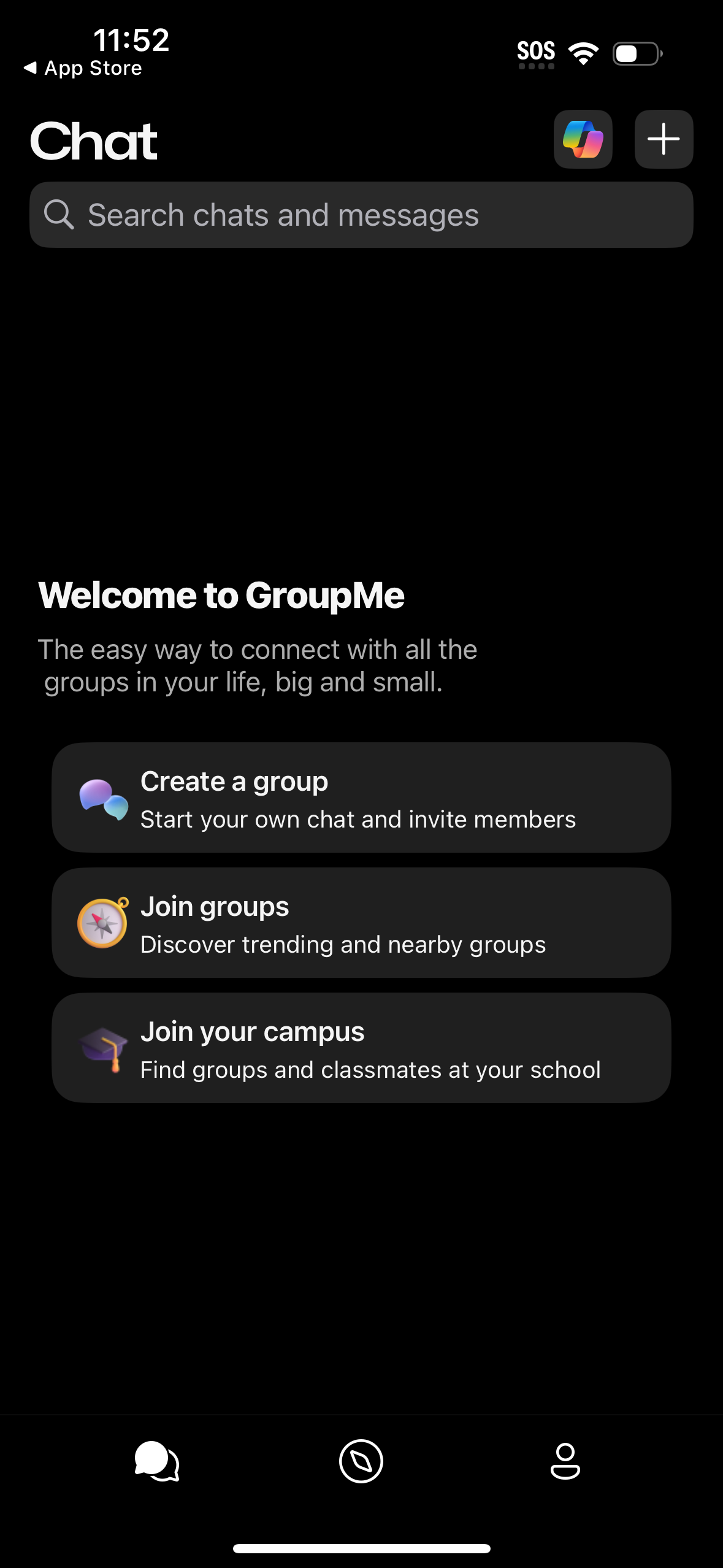The width and height of the screenshot is (723, 1568).
Task: Tap the chat bubbles icon on Create a group
Action: pyautogui.click(x=102, y=797)
